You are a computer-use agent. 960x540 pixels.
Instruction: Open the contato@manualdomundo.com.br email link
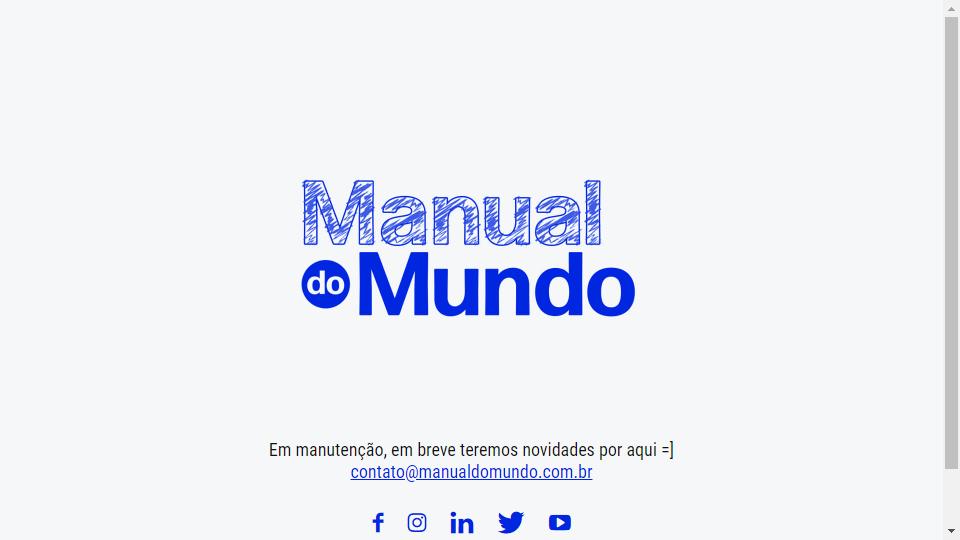[x=471, y=472]
